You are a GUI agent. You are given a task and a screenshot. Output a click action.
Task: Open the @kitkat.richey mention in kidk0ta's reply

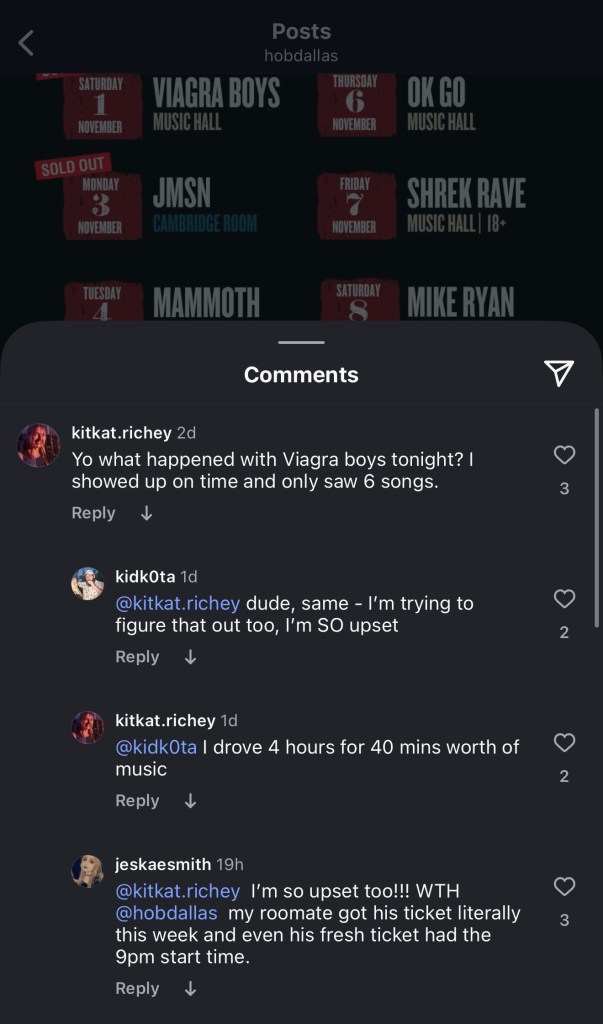pos(178,604)
